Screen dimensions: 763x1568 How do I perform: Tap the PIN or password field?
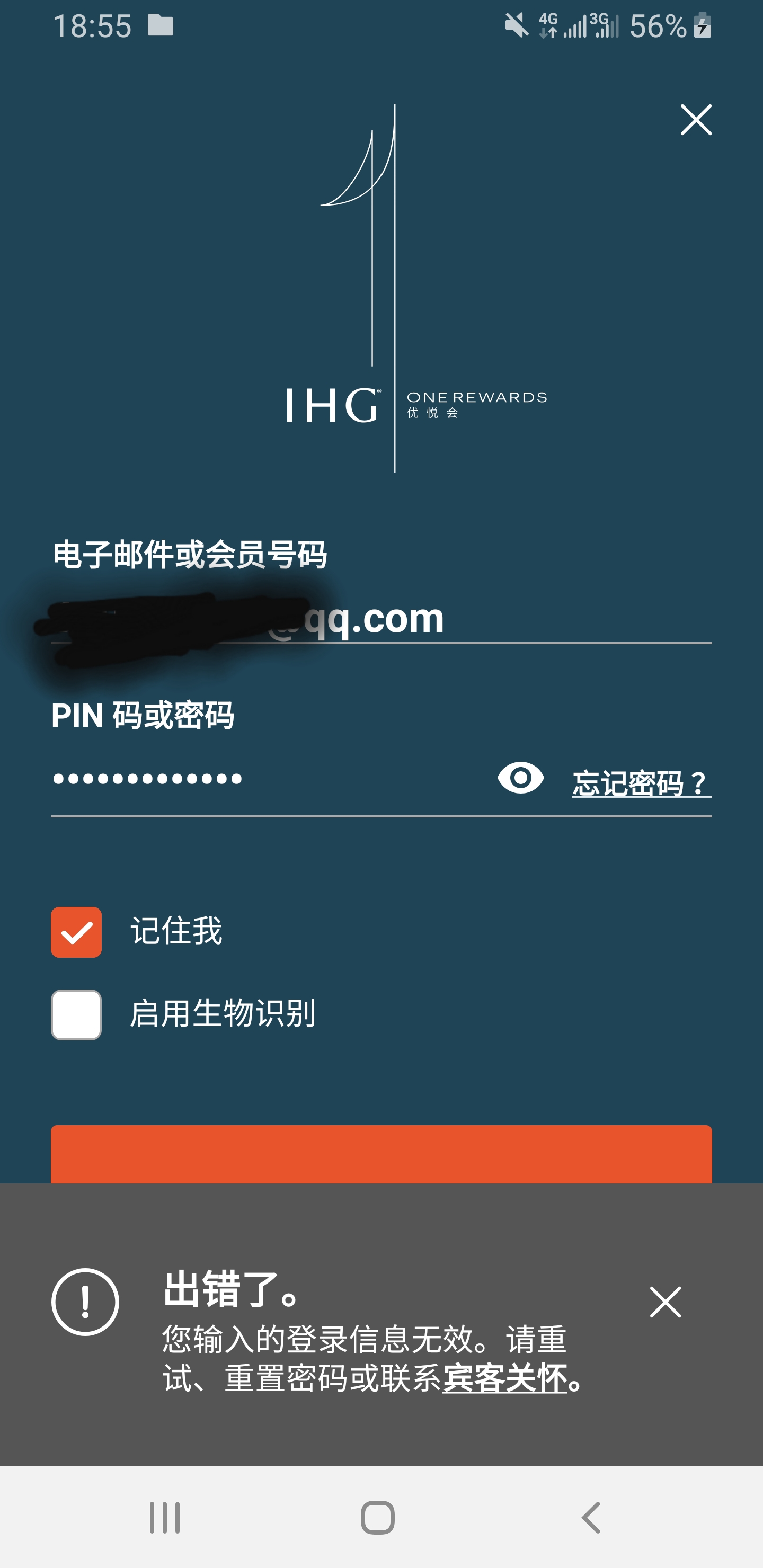click(268, 779)
